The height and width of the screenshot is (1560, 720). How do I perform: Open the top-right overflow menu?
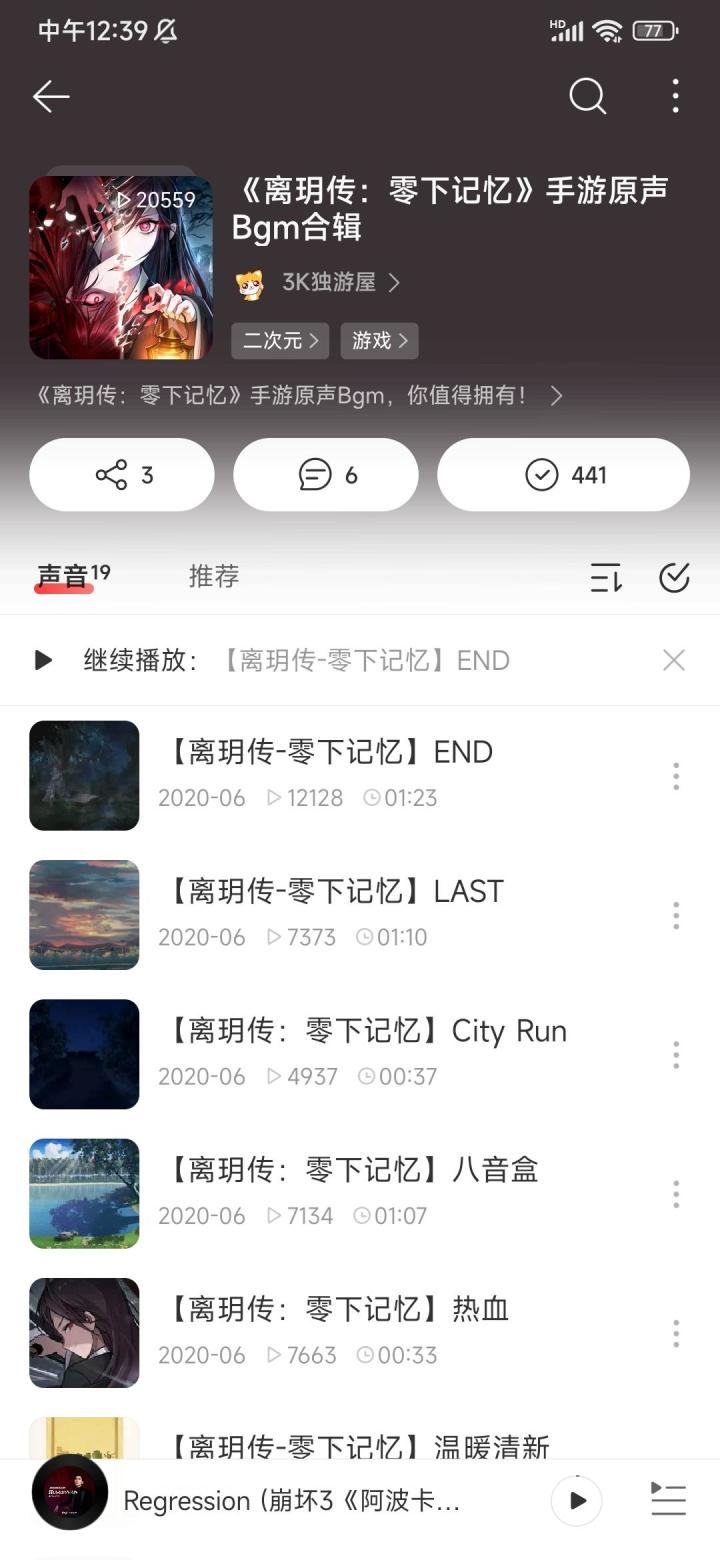676,96
